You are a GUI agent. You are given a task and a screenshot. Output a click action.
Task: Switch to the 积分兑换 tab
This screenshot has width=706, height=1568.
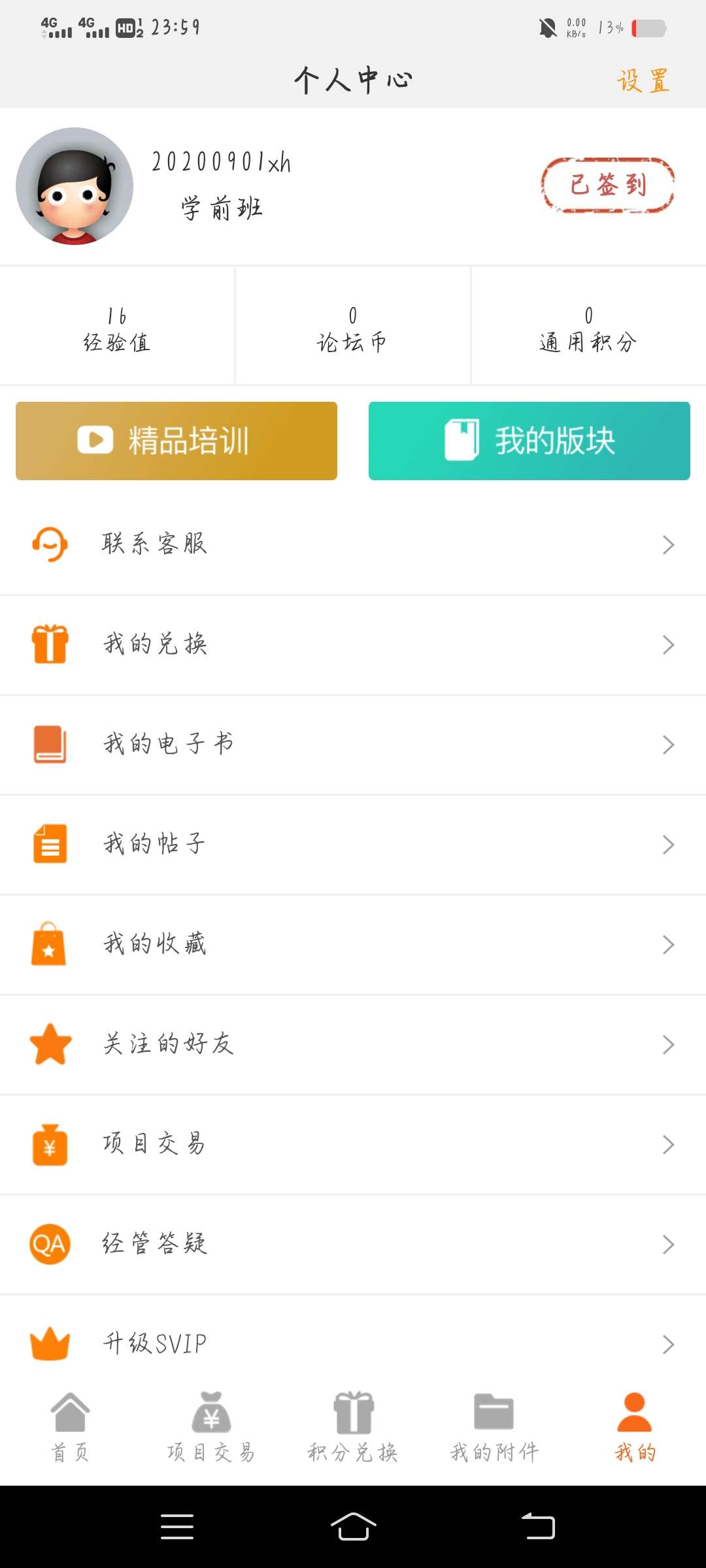point(353,1428)
